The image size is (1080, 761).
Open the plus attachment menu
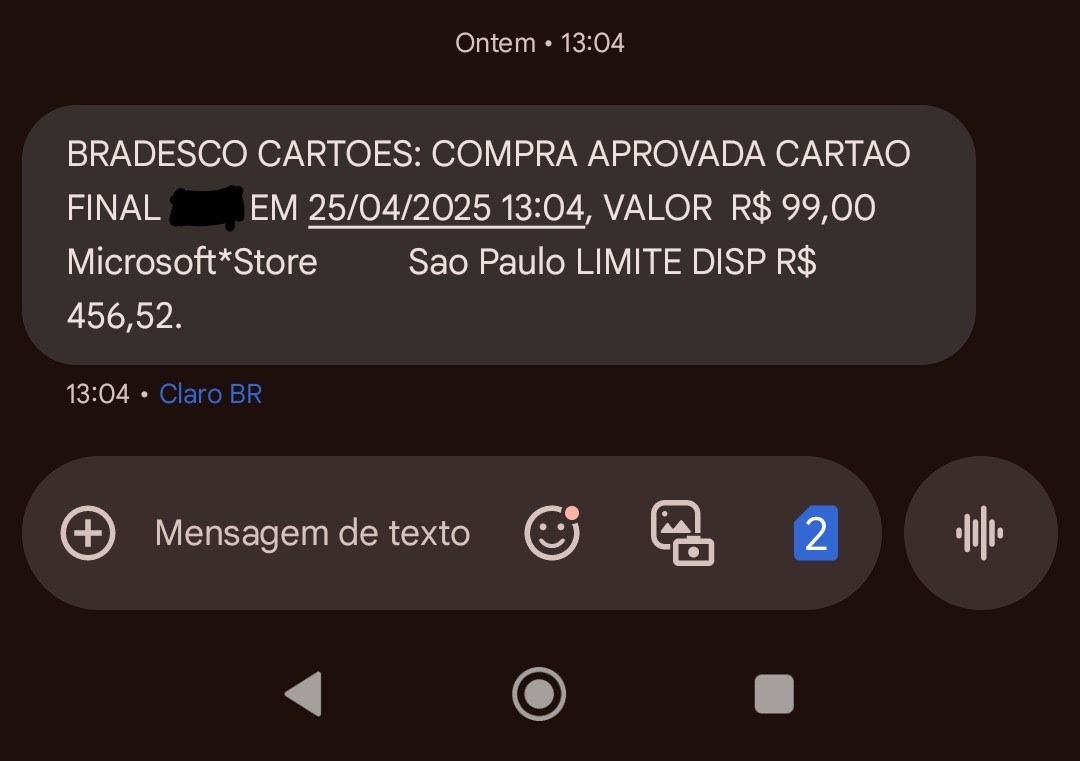[88, 533]
